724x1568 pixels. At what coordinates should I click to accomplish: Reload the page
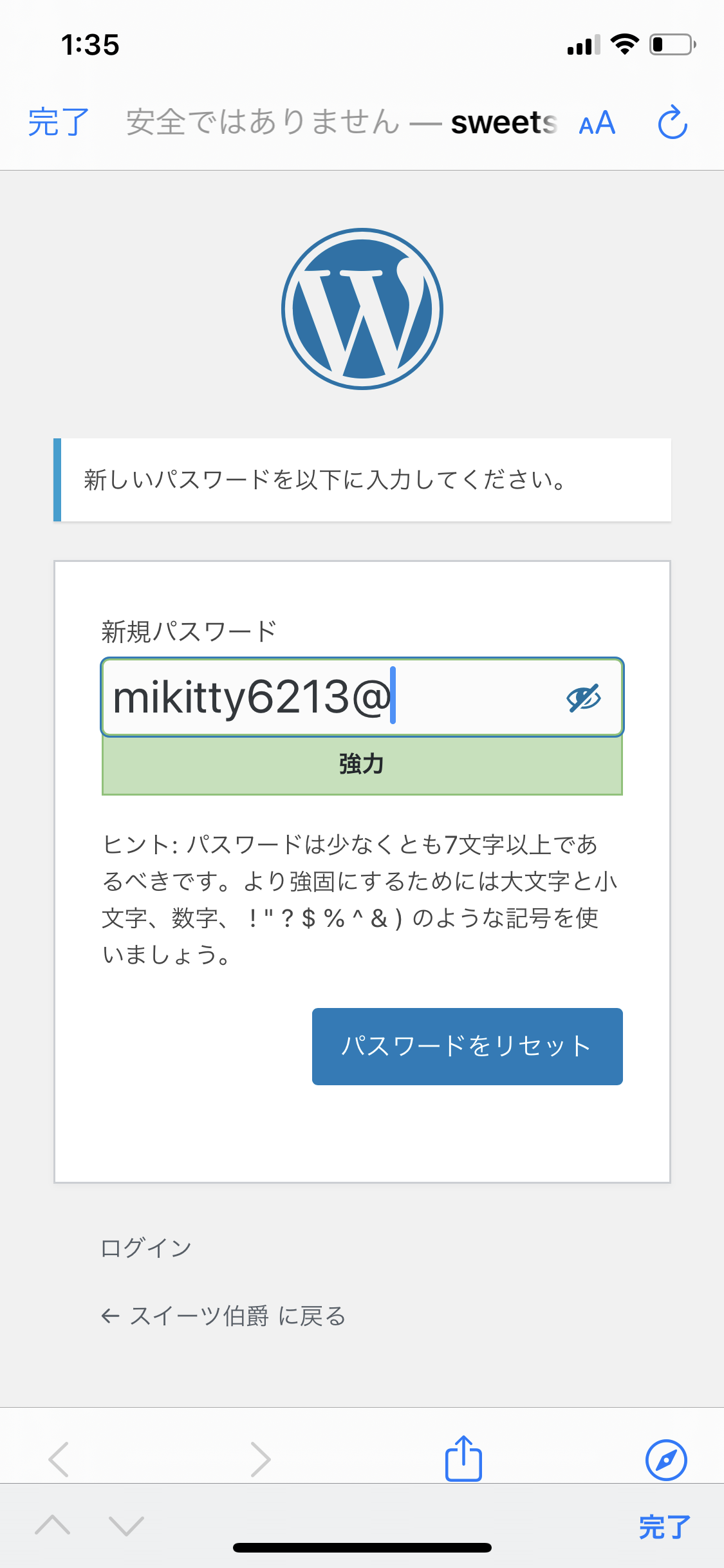click(x=673, y=122)
